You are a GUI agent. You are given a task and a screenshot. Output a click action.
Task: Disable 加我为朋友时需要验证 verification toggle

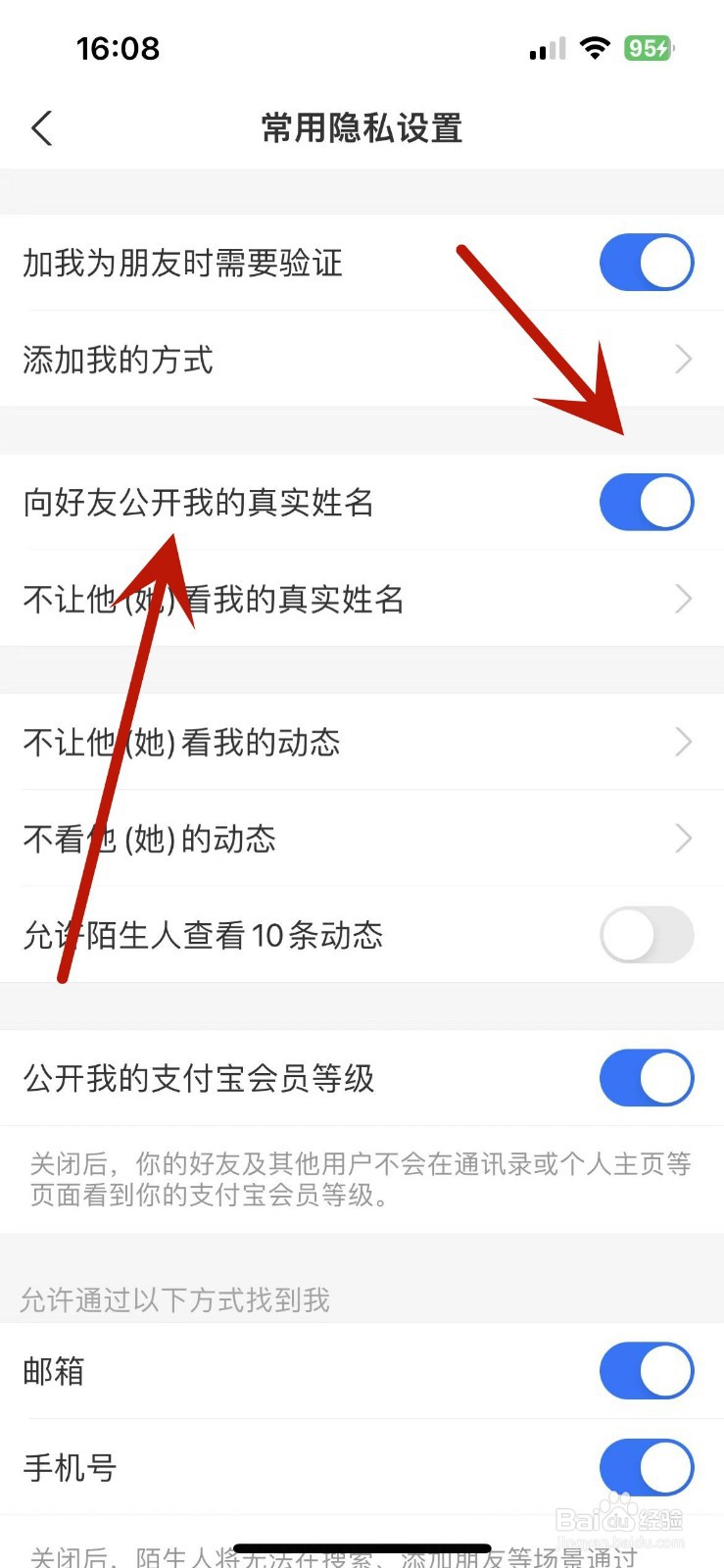click(647, 262)
